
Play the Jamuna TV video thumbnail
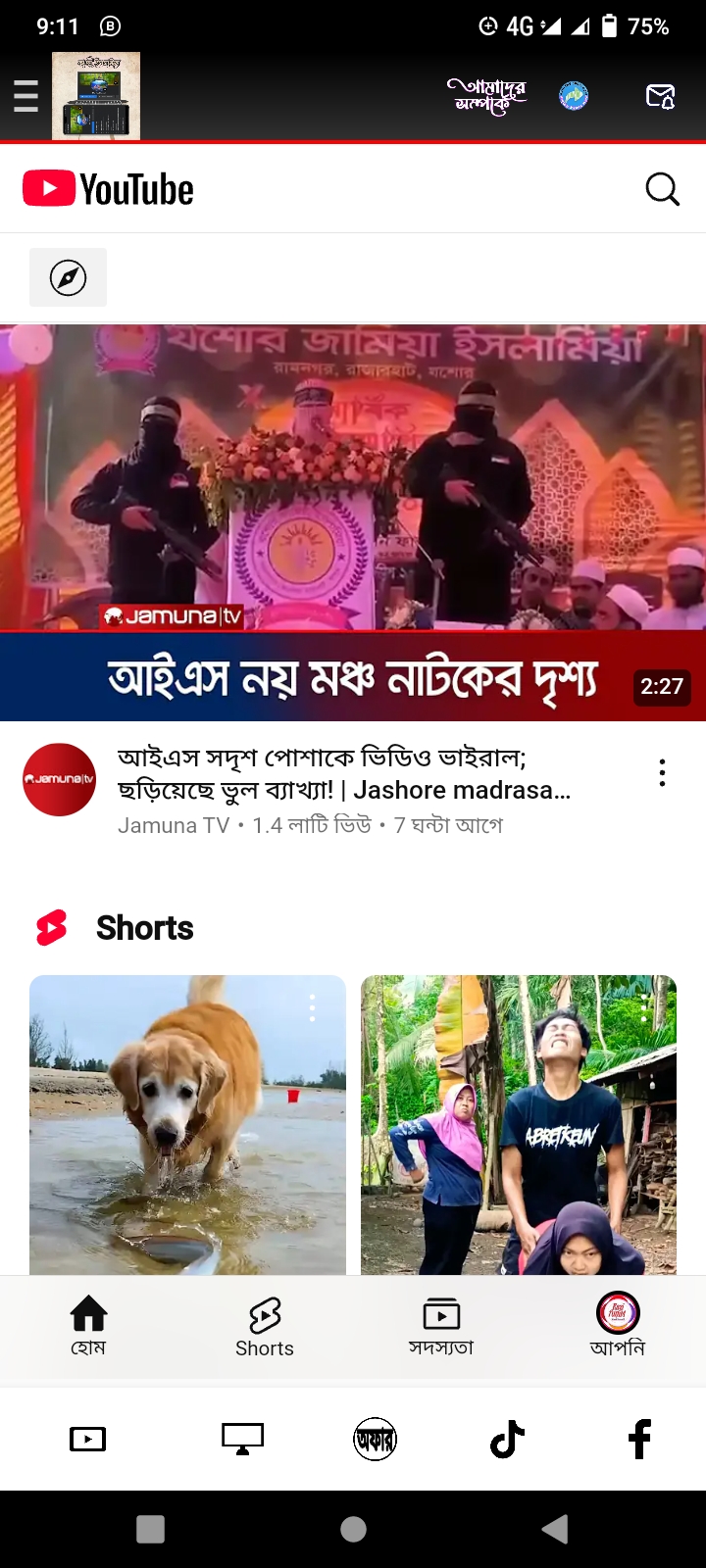[353, 522]
